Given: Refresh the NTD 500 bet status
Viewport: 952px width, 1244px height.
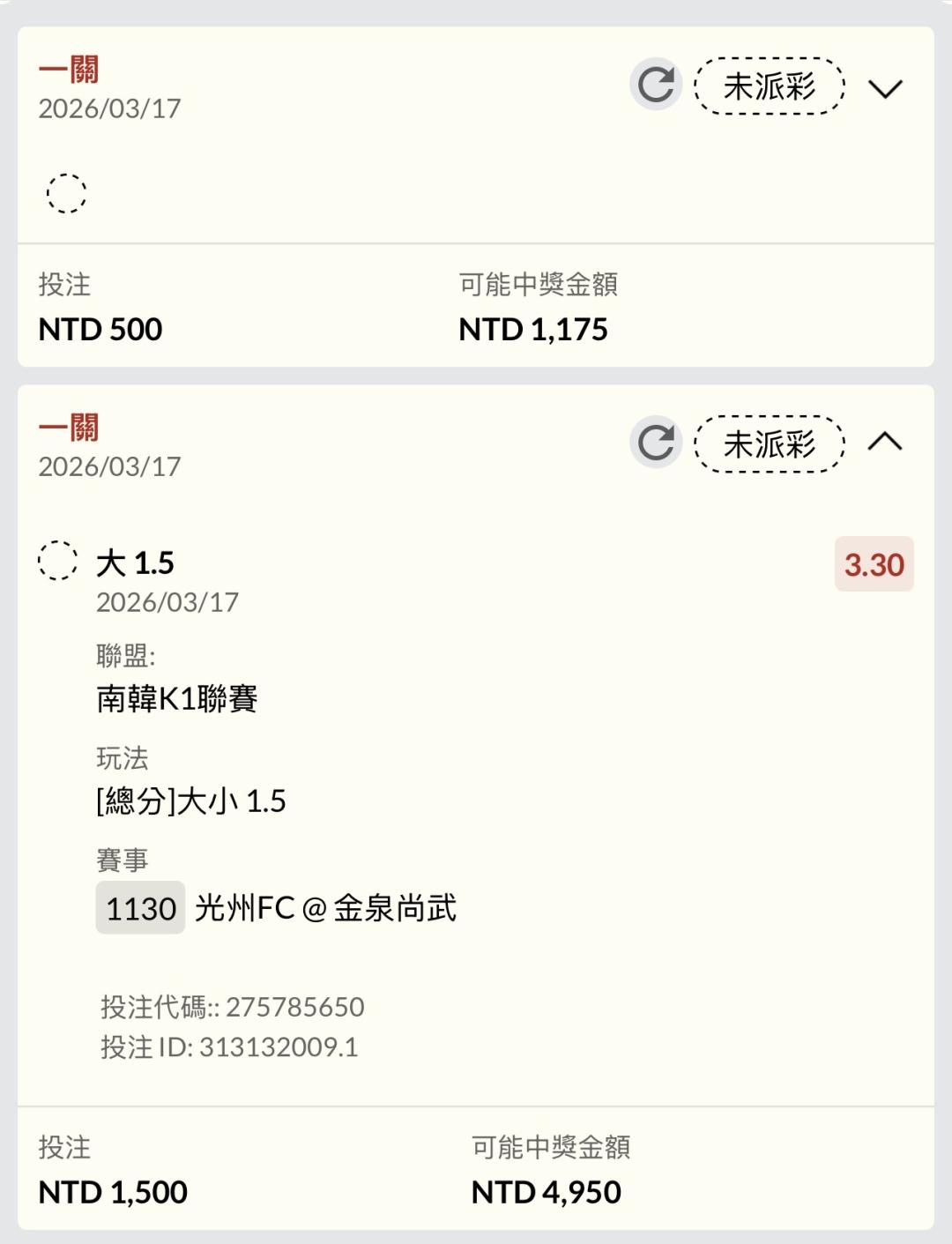Looking at the screenshot, I should pyautogui.click(x=656, y=85).
